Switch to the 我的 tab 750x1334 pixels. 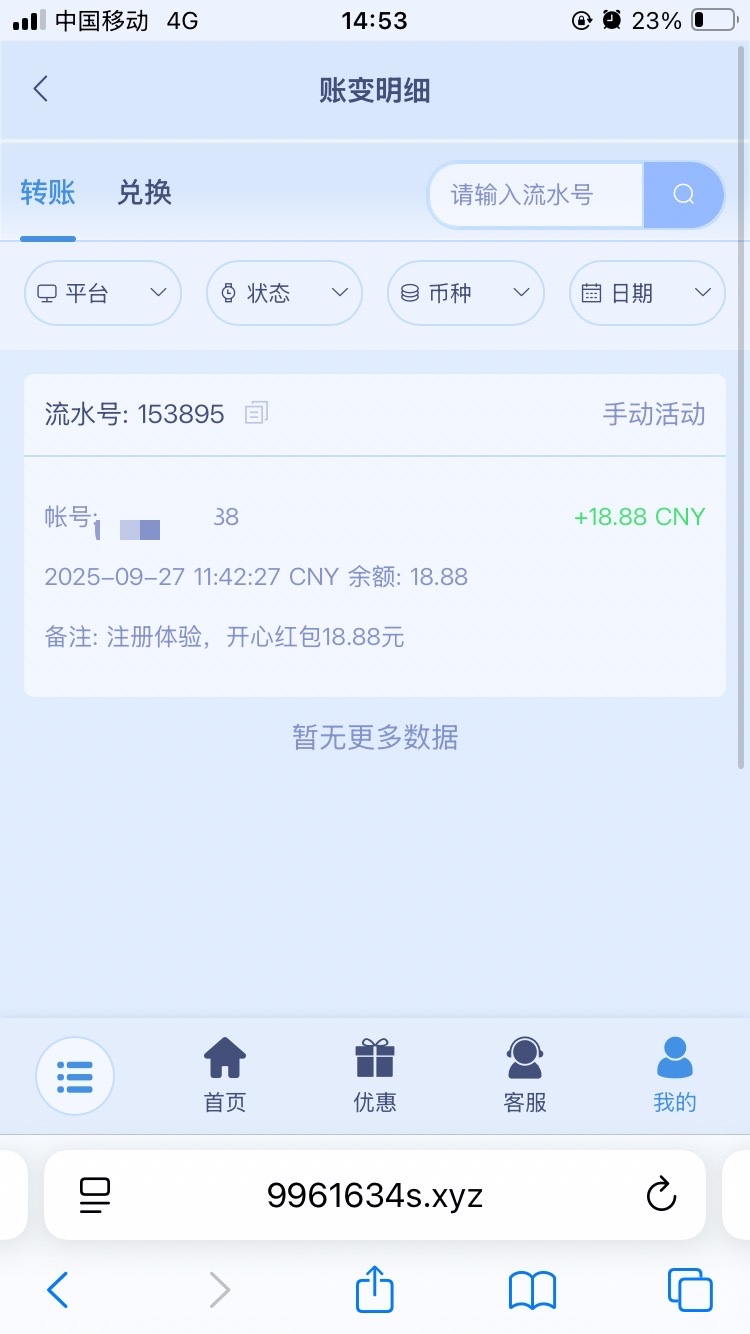point(675,1076)
